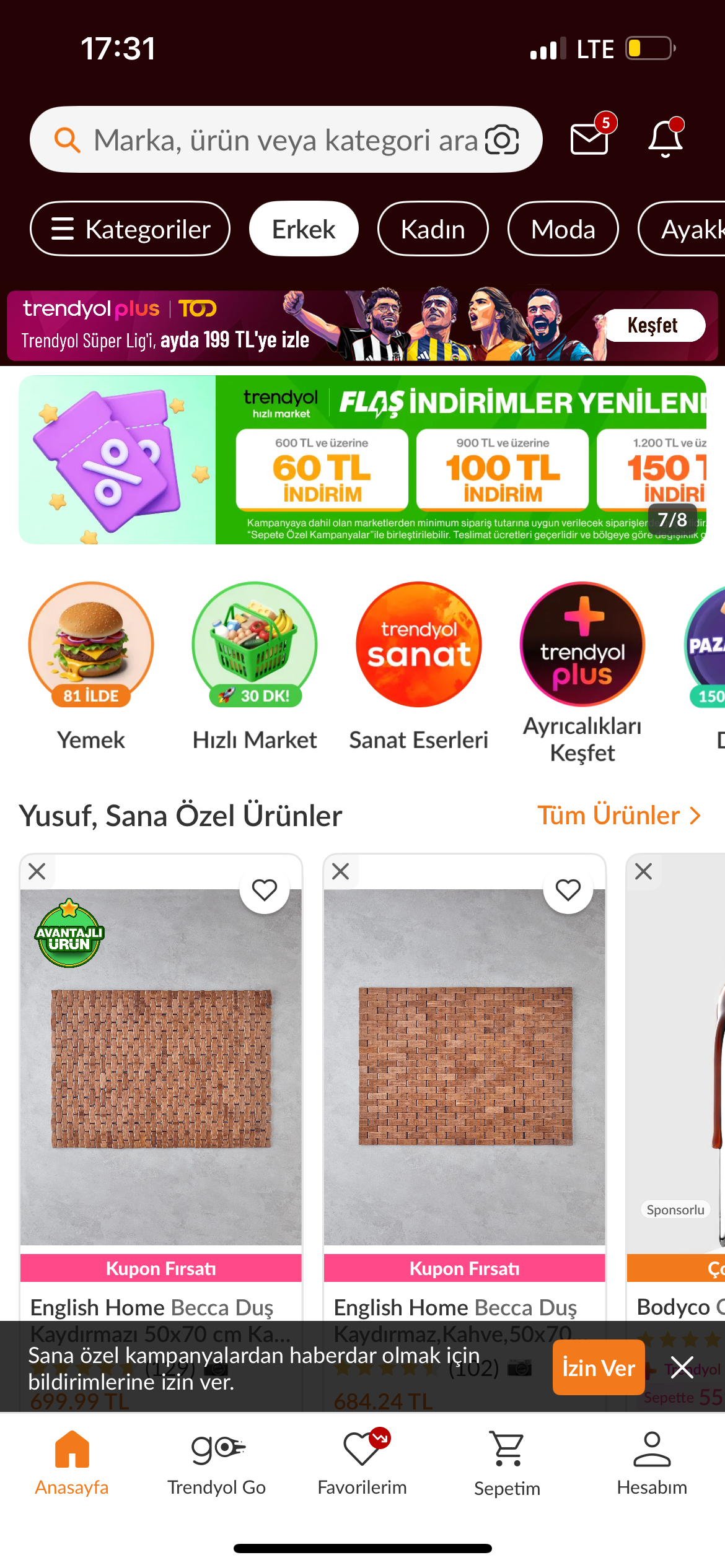Open the Sepetim cart tab
Screen dimensions: 725x1568
click(507, 1464)
